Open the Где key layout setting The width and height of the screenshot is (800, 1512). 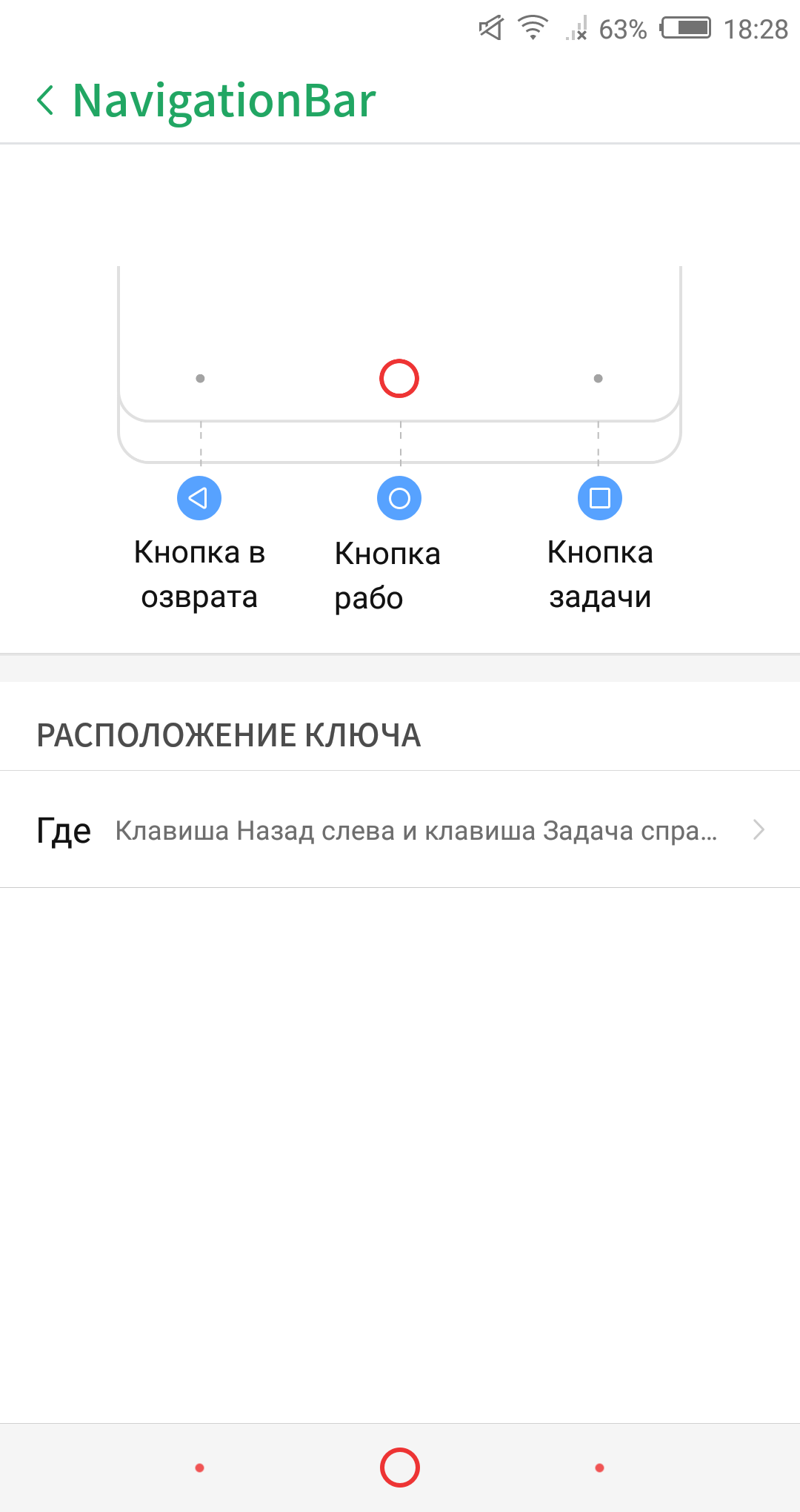[x=400, y=829]
